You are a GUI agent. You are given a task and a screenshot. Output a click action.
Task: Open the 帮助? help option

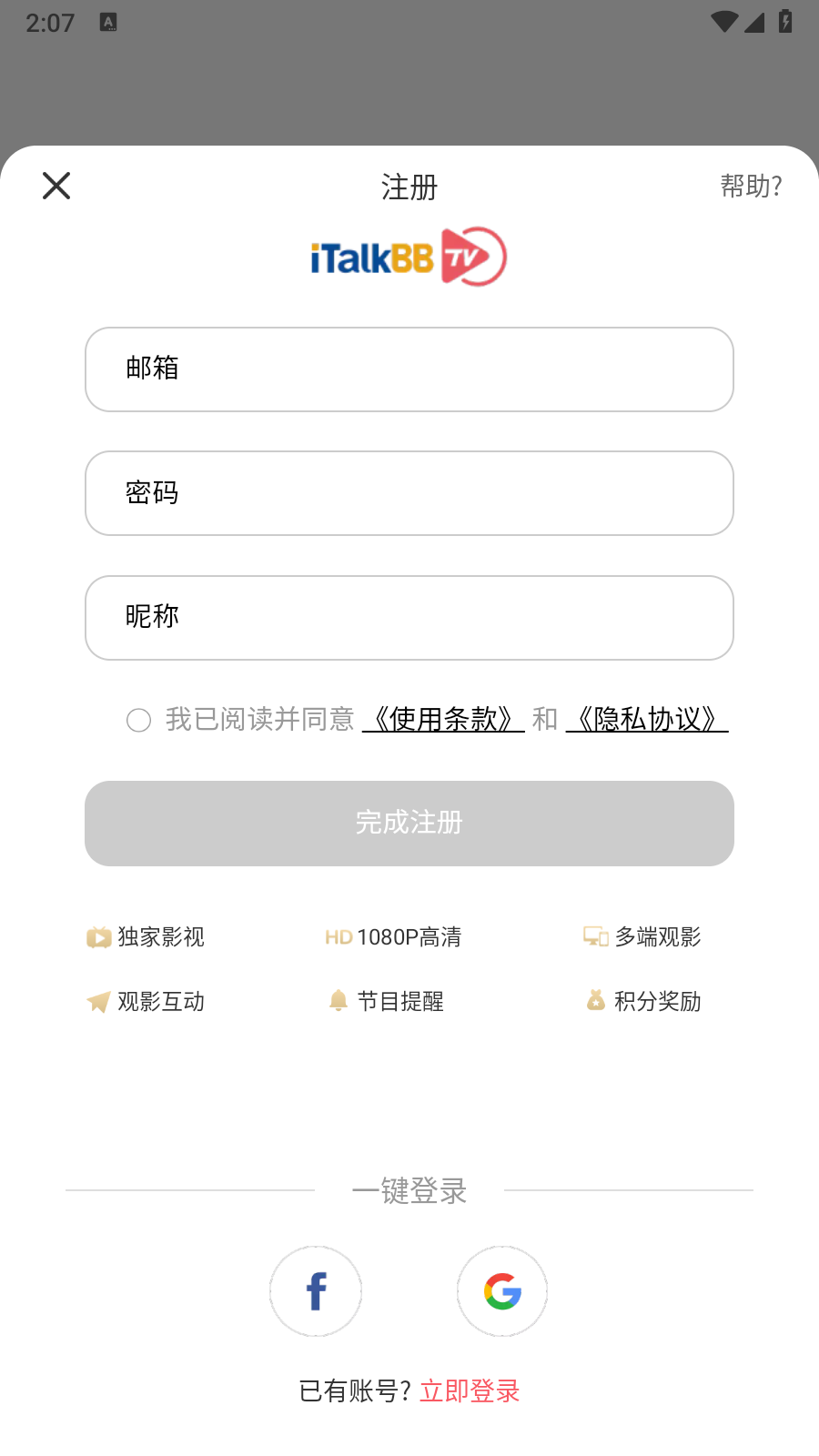tap(750, 187)
